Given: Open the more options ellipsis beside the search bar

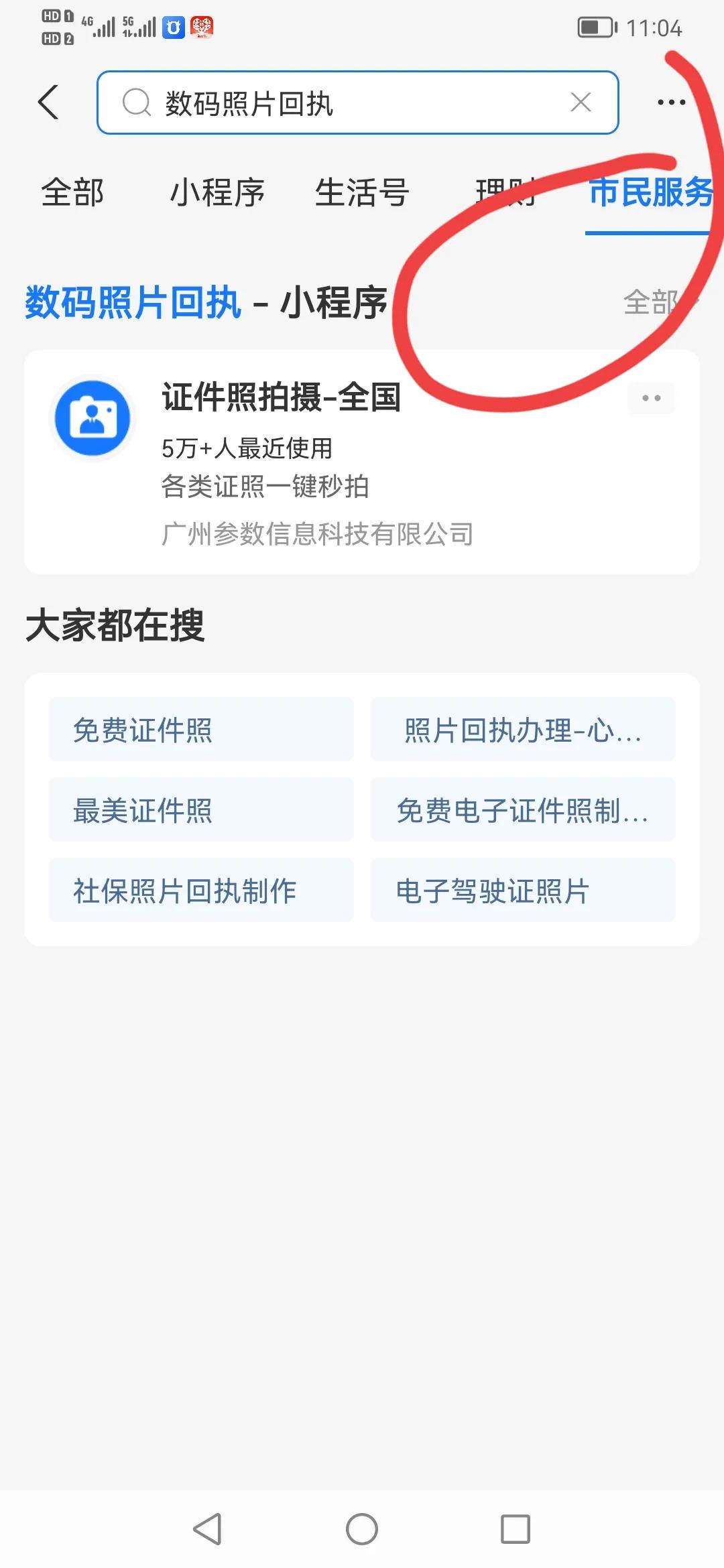Looking at the screenshot, I should [x=672, y=102].
